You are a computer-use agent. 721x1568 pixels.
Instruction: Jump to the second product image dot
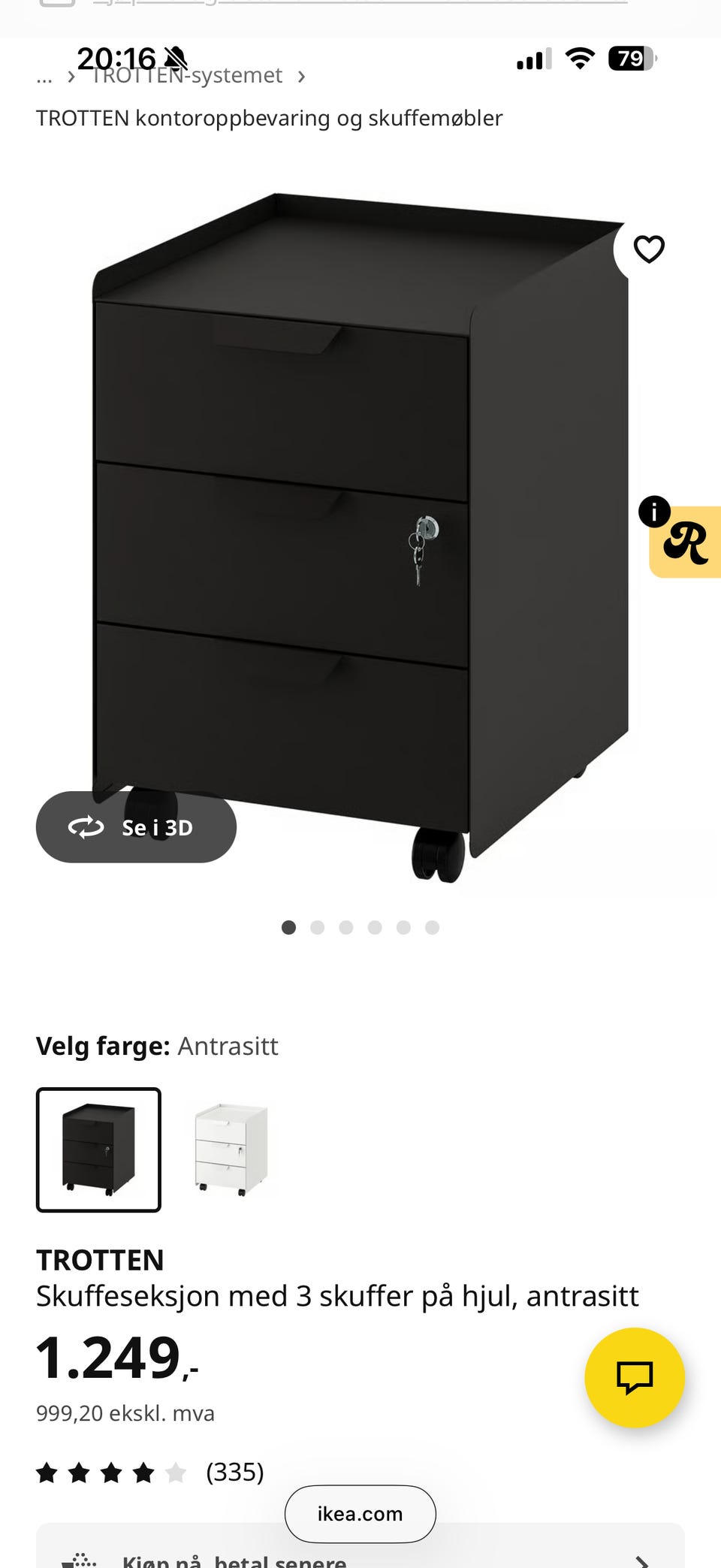pos(317,928)
